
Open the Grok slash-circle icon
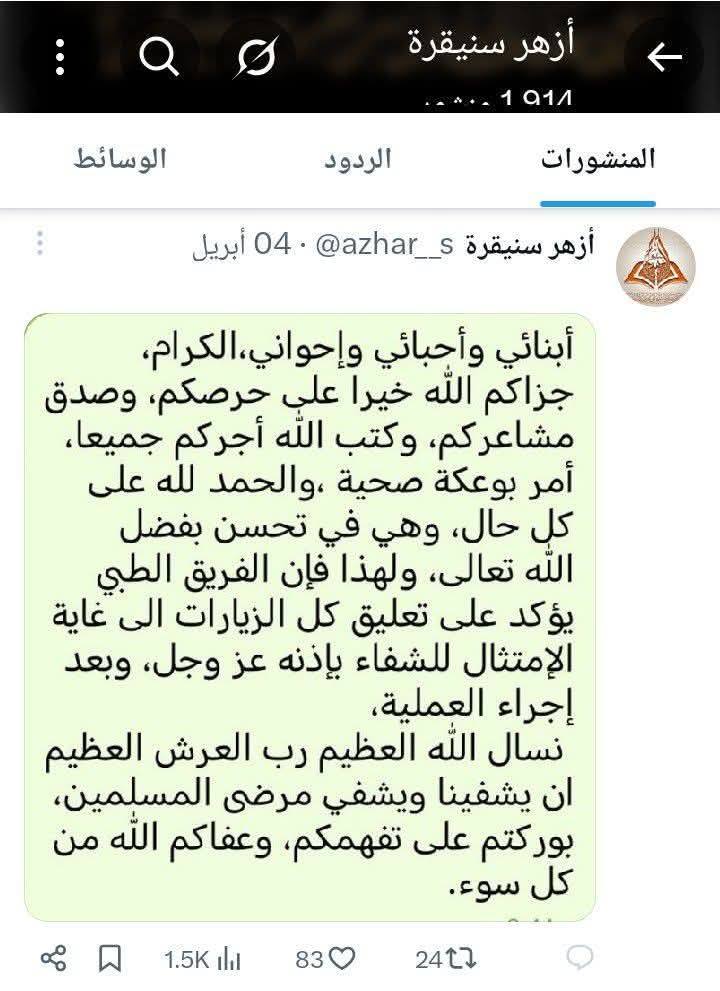(x=256, y=59)
